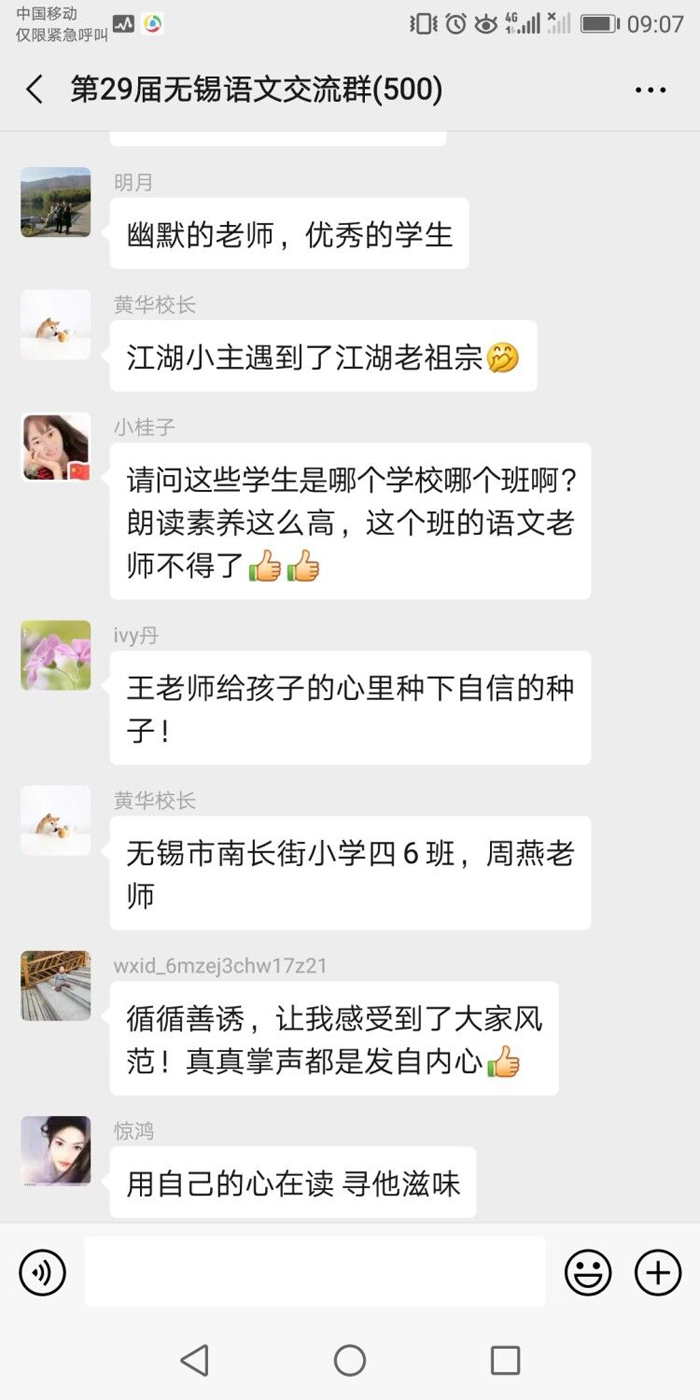The height and width of the screenshot is (1400, 700).
Task: Open 黄华校长's avatar beside the 江湖小主 message
Action: pyautogui.click(x=56, y=325)
